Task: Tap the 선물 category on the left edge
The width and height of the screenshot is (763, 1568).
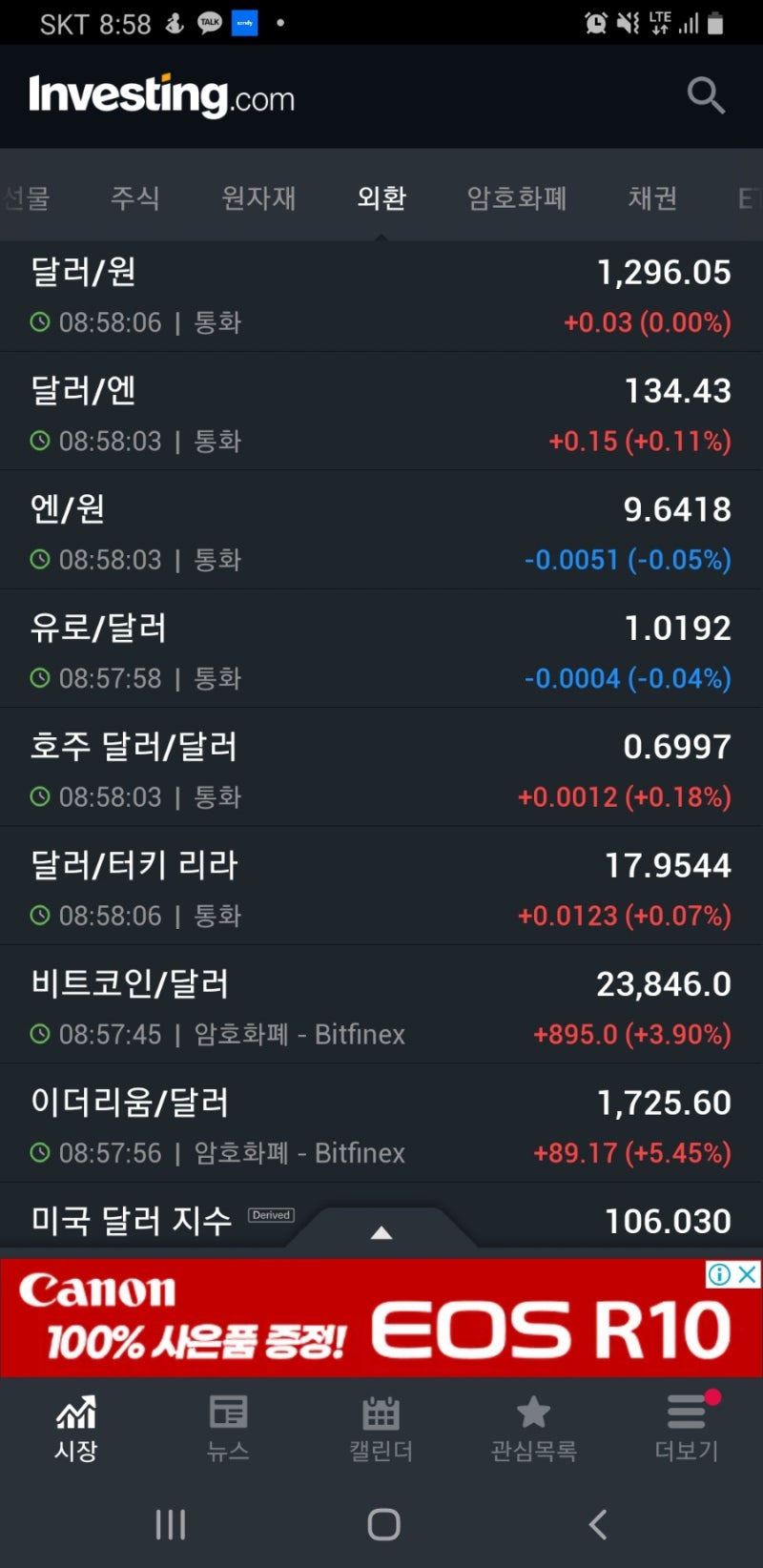Action: click(x=26, y=198)
